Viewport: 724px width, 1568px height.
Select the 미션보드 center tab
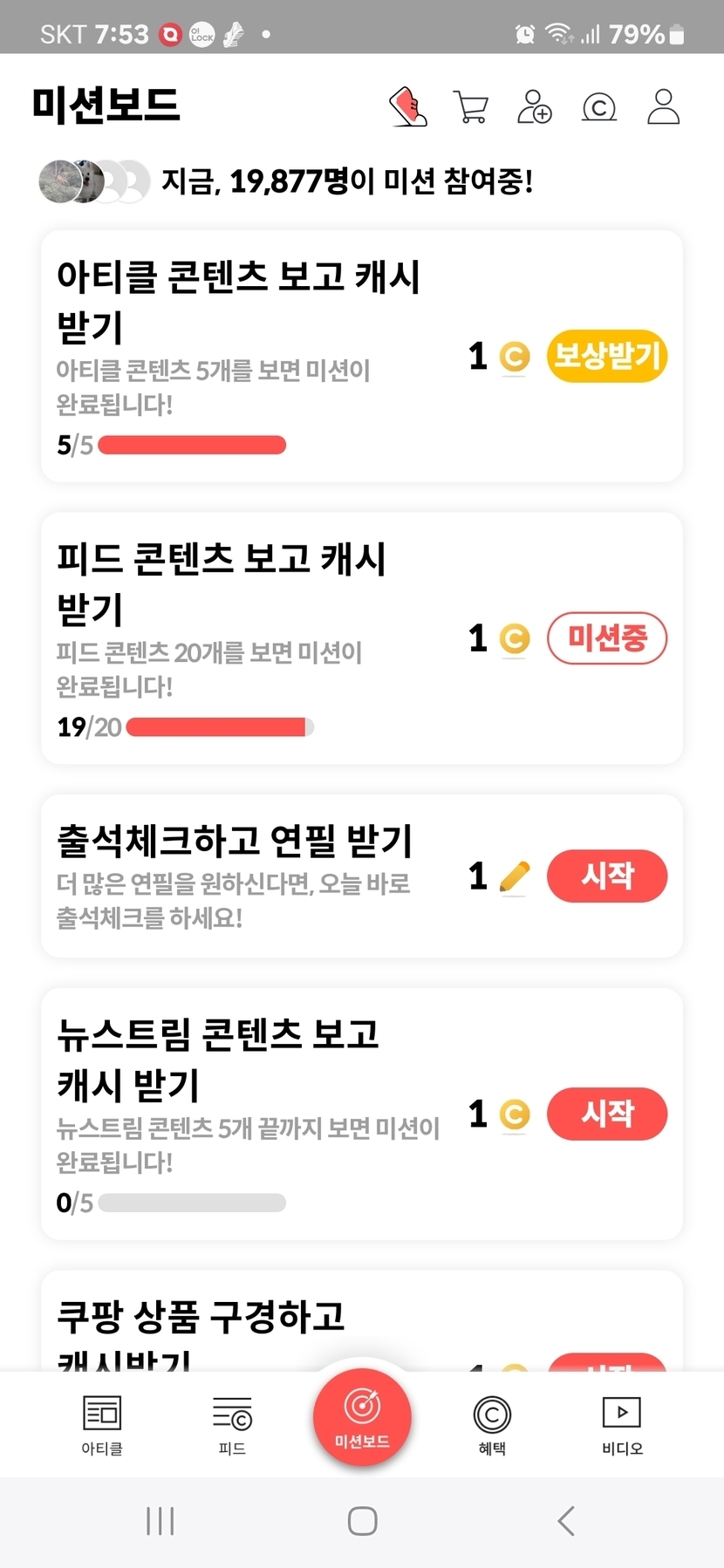362,1417
